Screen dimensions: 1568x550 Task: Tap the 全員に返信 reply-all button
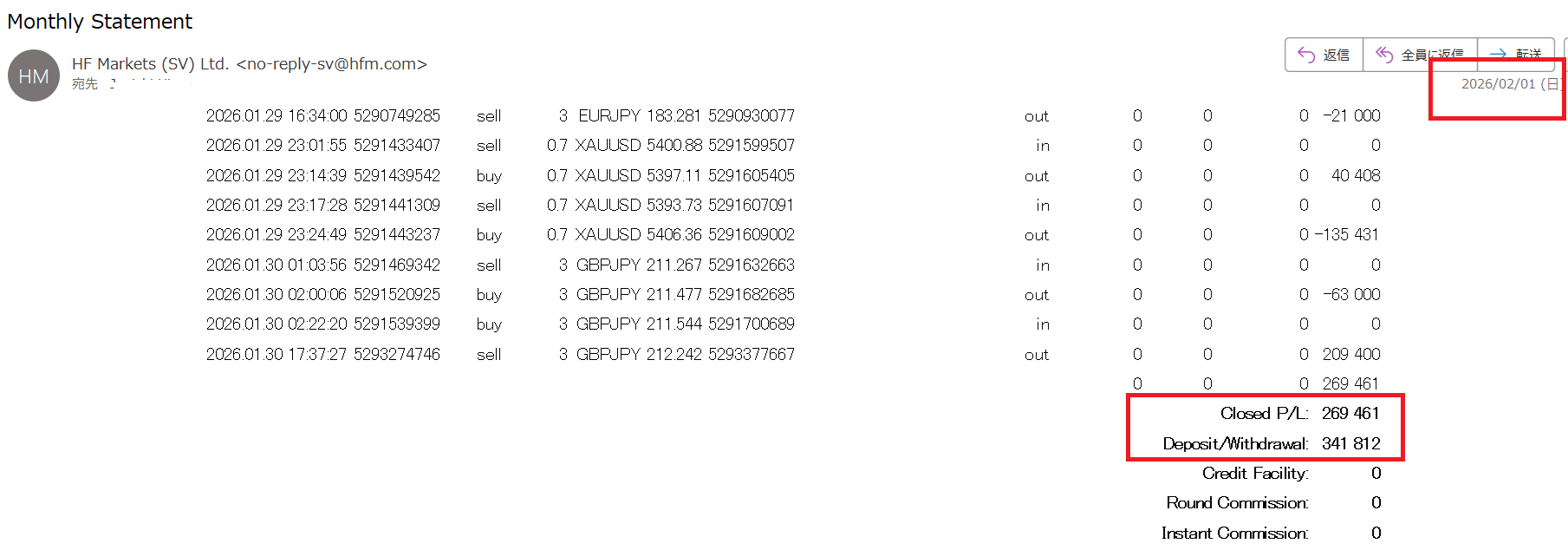pos(1419,54)
